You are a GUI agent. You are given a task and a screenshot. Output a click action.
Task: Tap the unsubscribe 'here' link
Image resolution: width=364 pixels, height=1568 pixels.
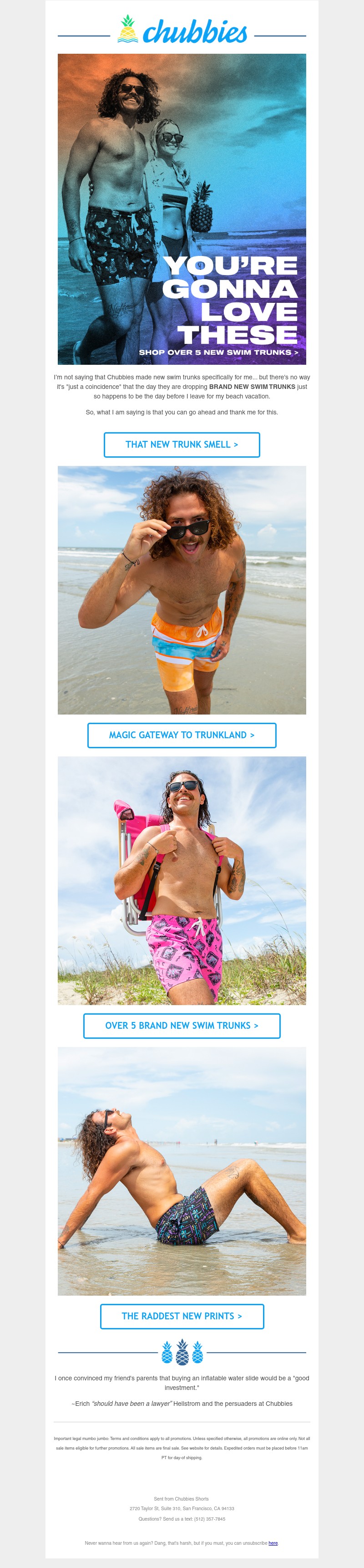click(x=273, y=1543)
